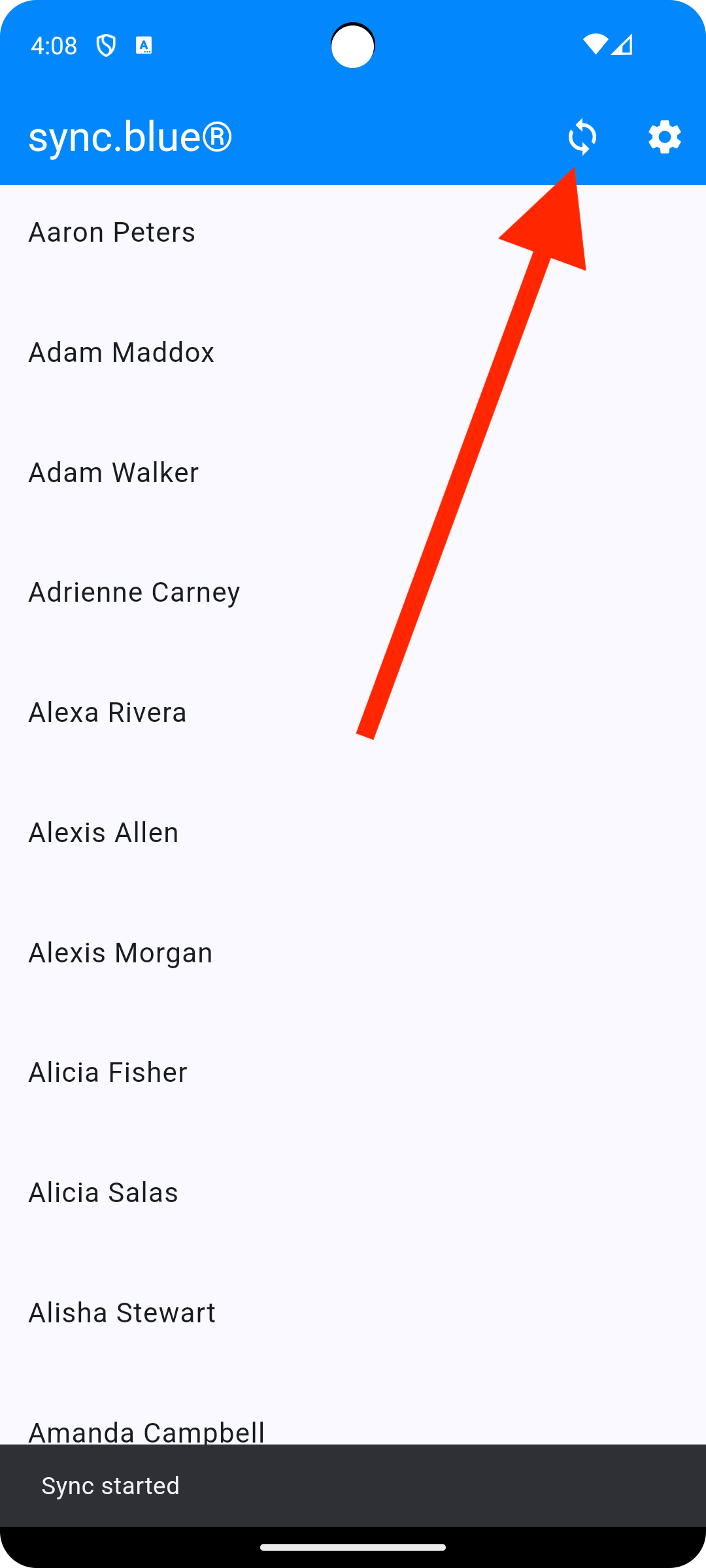Open contact Alexis Morgan
Viewport: 706px width, 1568px height.
click(x=353, y=953)
